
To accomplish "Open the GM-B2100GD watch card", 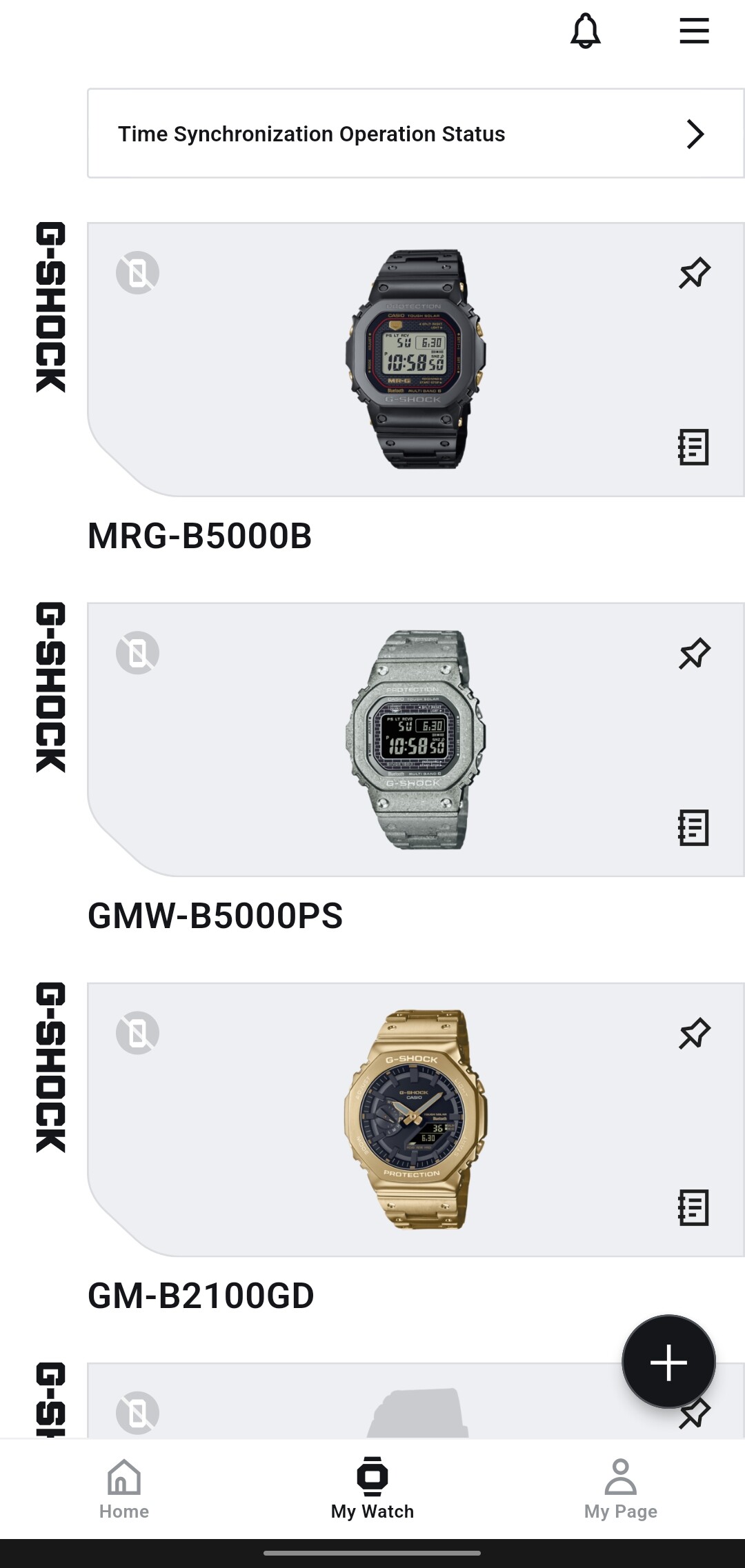I will point(415,1120).
